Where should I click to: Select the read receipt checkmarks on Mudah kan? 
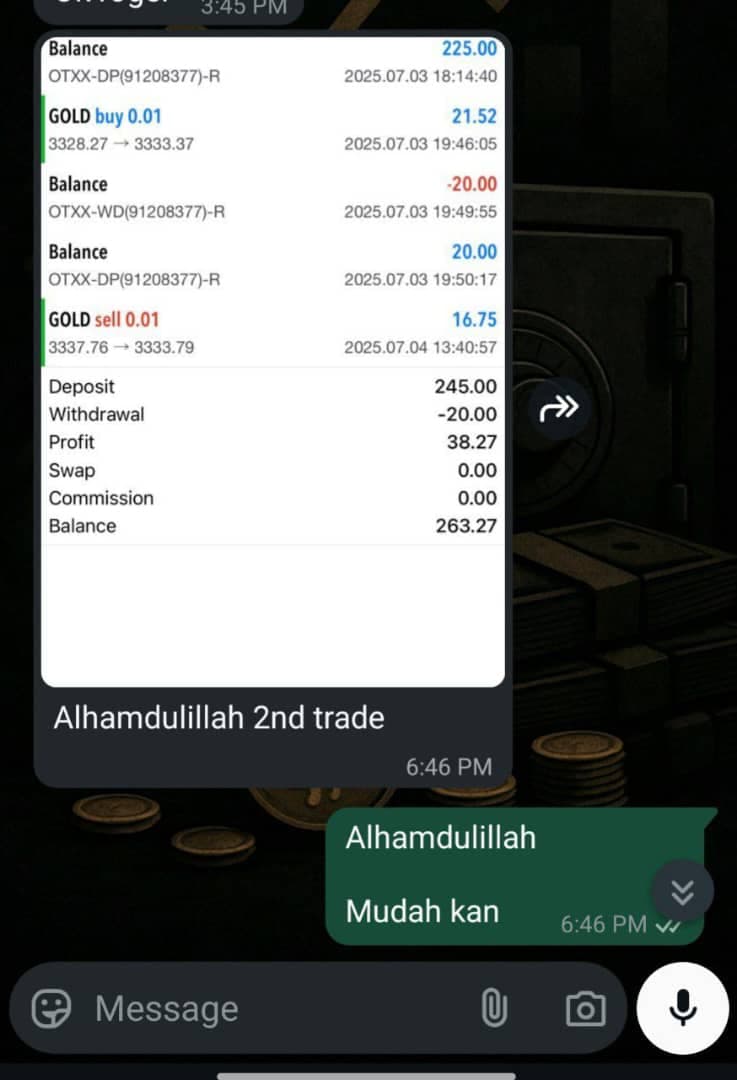tap(670, 925)
